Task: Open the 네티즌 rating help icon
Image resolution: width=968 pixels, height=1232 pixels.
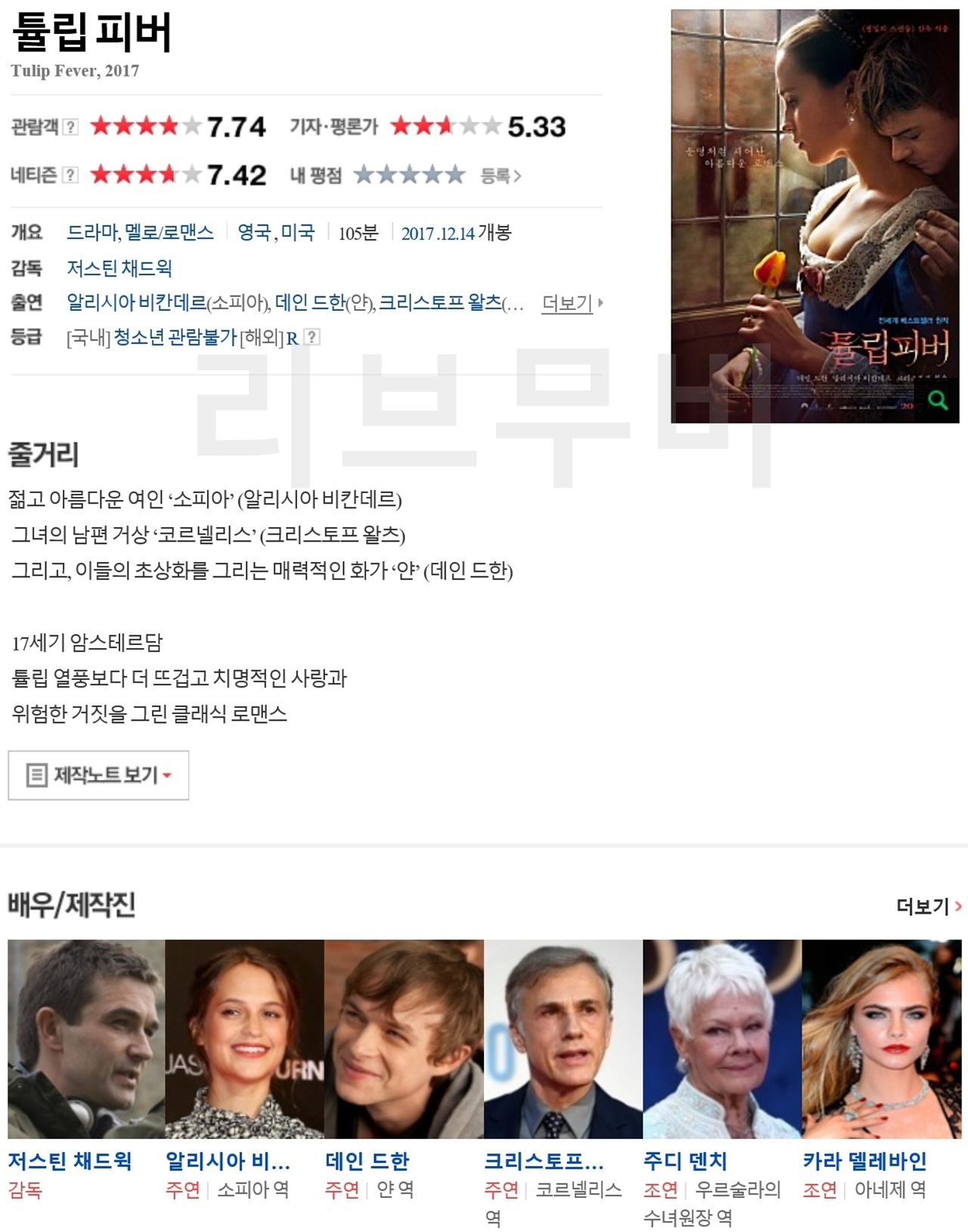Action: click(x=70, y=175)
